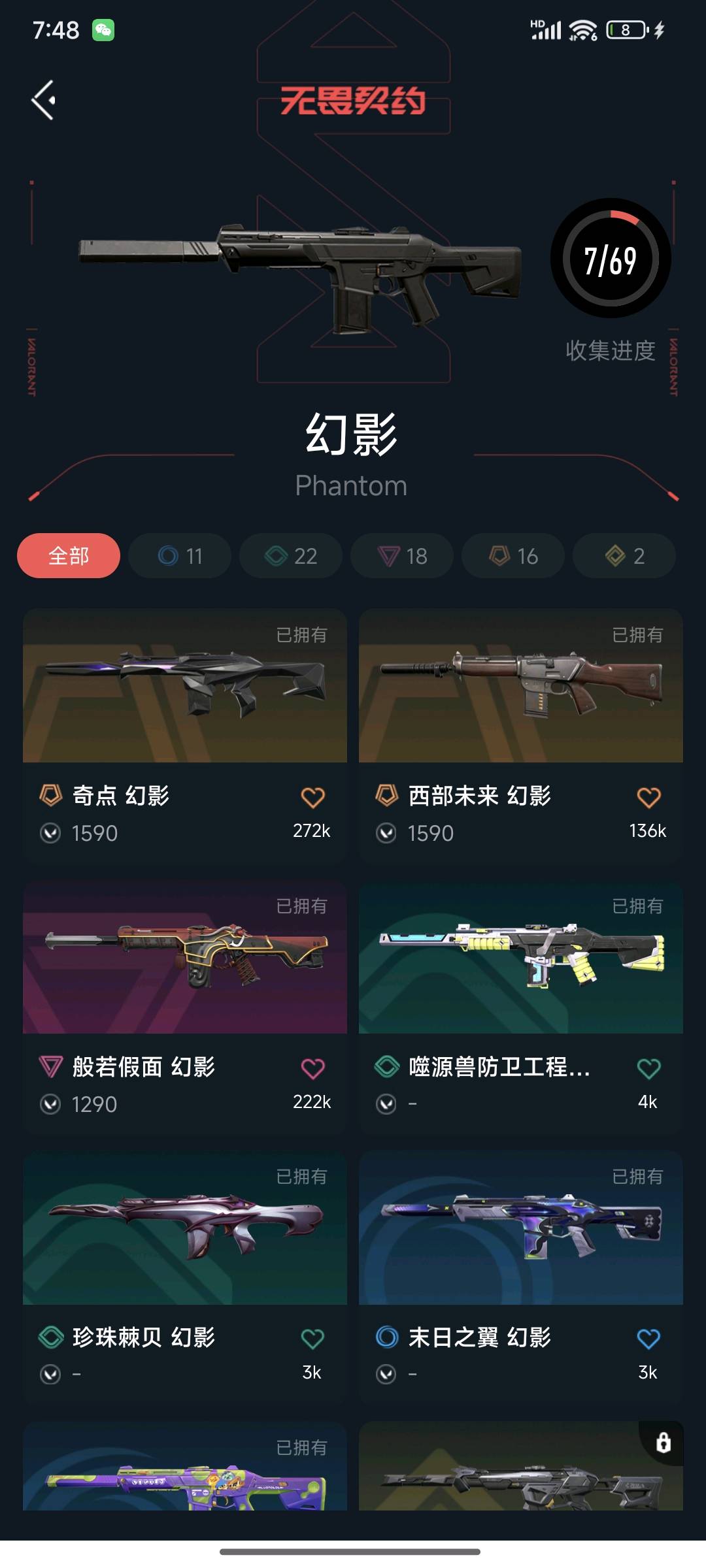The width and height of the screenshot is (706, 1568).
Task: Filter skins by the blue tier chip 11
Action: pos(180,556)
